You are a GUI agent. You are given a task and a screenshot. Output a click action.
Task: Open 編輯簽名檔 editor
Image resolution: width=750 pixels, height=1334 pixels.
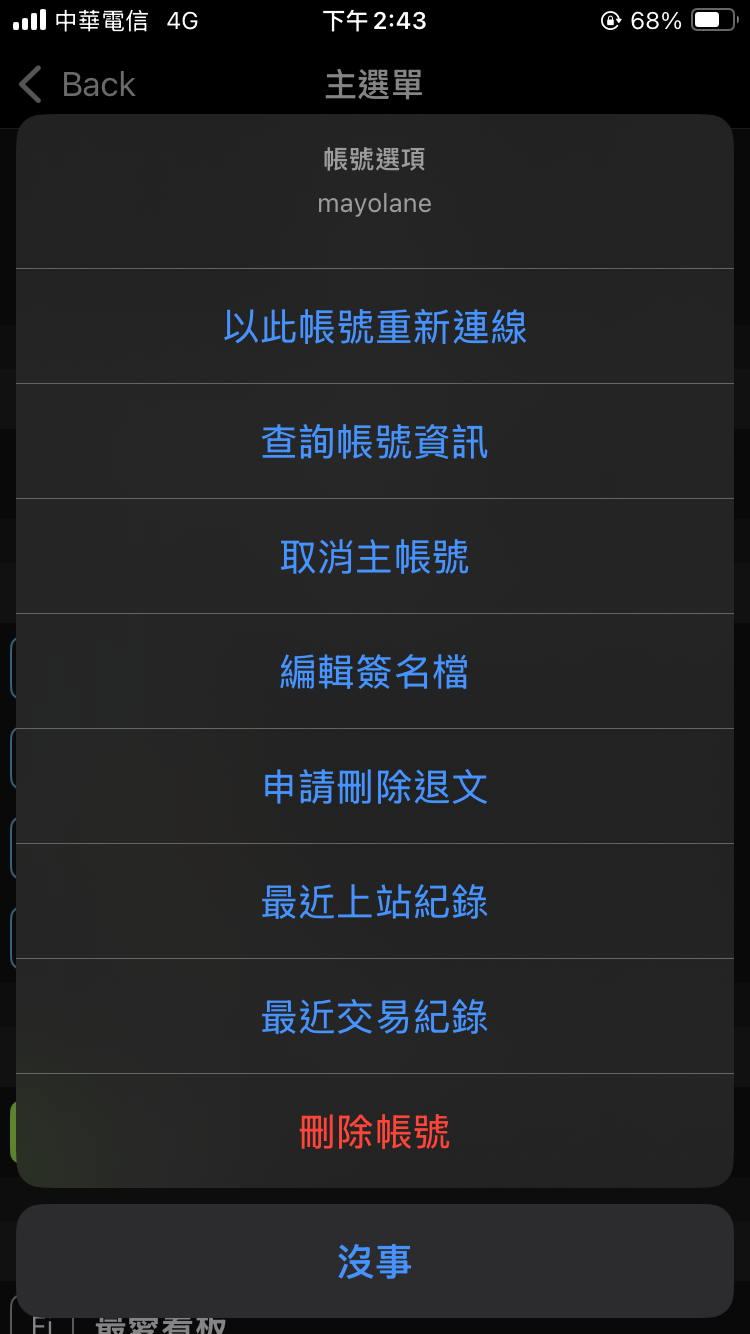click(375, 672)
